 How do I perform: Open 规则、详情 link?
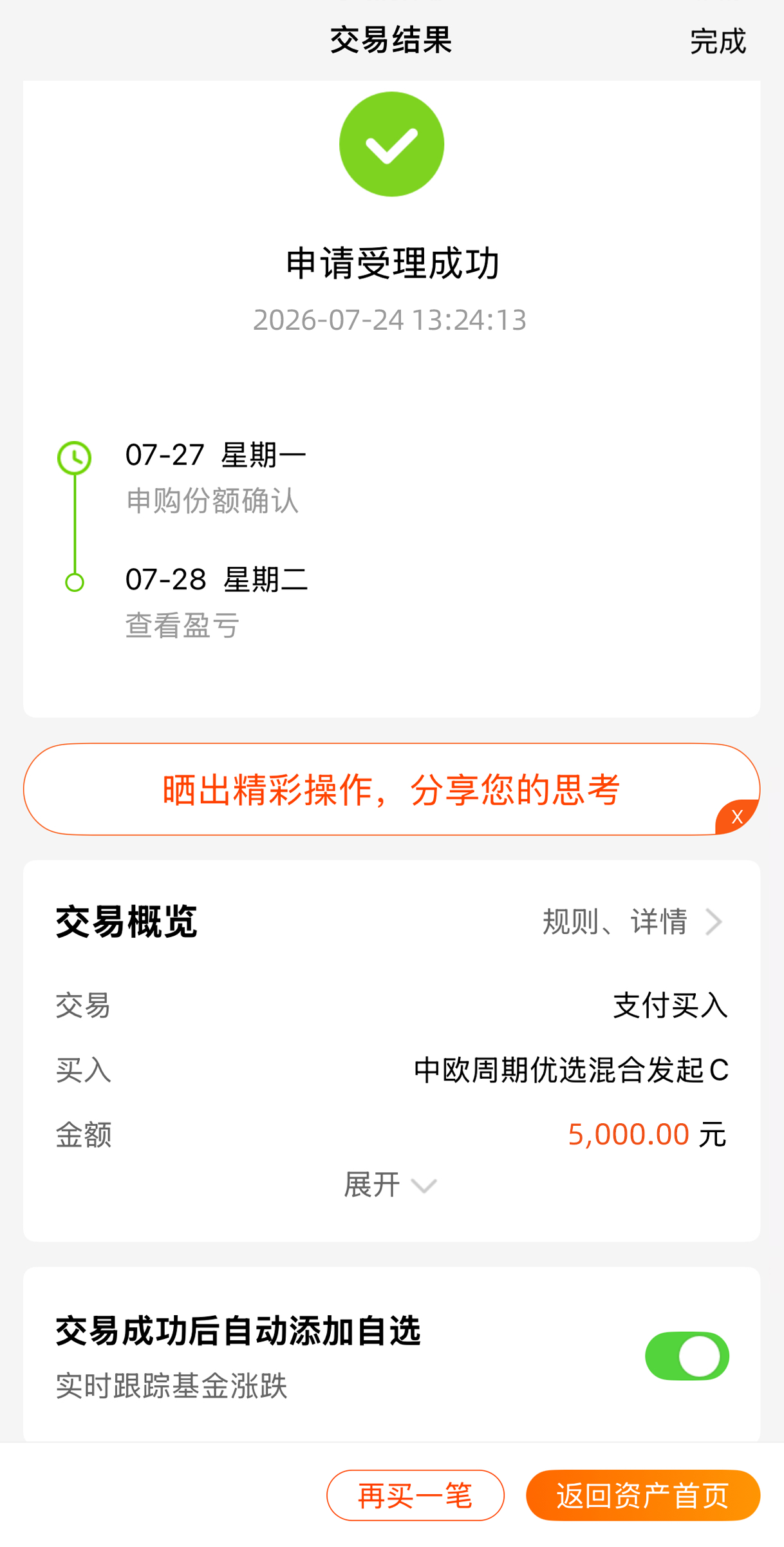[x=633, y=922]
